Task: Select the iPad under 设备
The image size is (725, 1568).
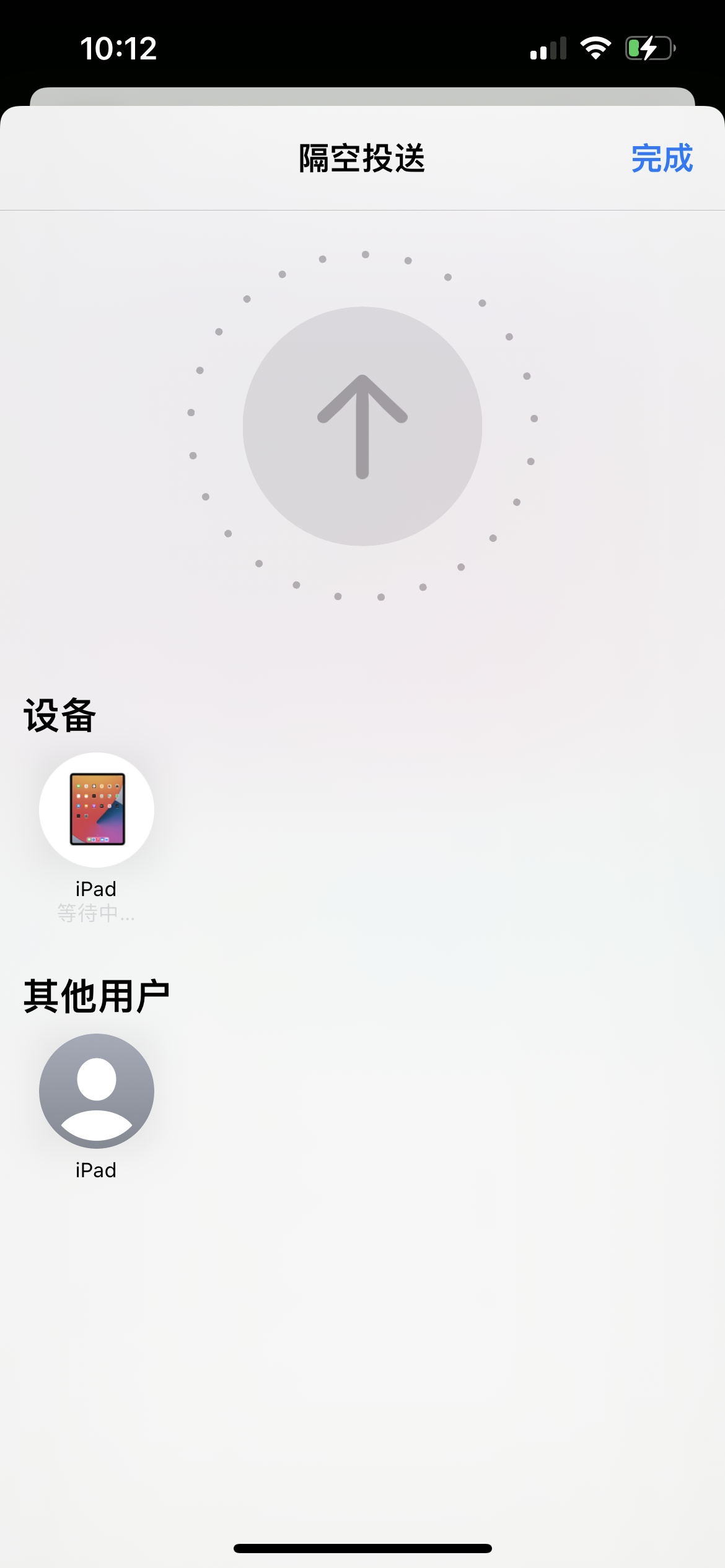Action: pyautogui.click(x=97, y=810)
